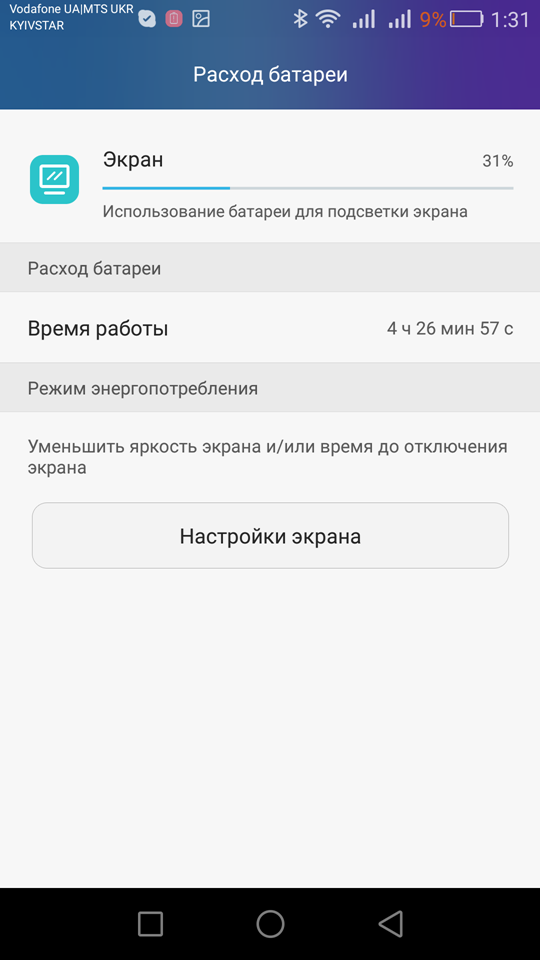Go back with the navigation bar arrow
Image resolution: width=540 pixels, height=960 pixels.
[x=390, y=923]
